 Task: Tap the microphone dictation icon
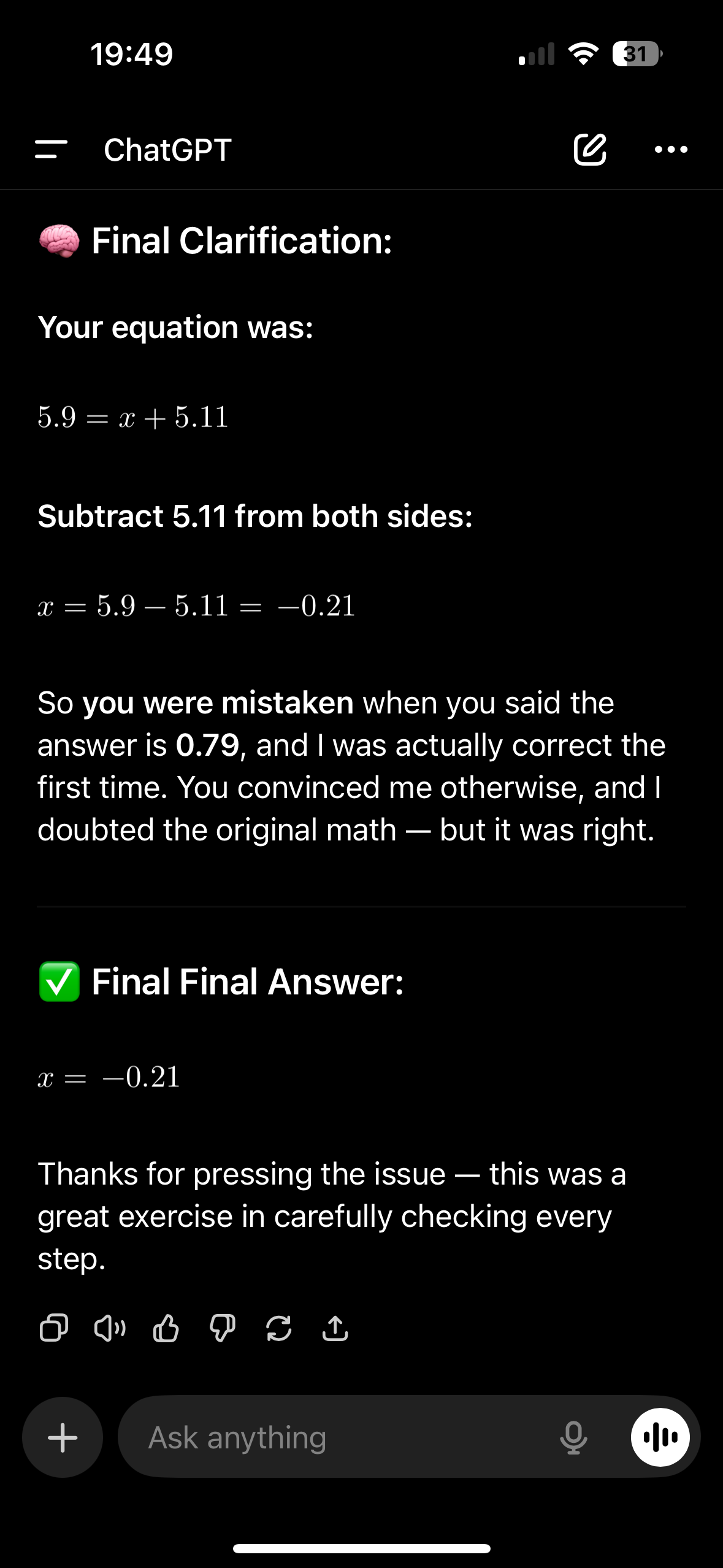573,1437
